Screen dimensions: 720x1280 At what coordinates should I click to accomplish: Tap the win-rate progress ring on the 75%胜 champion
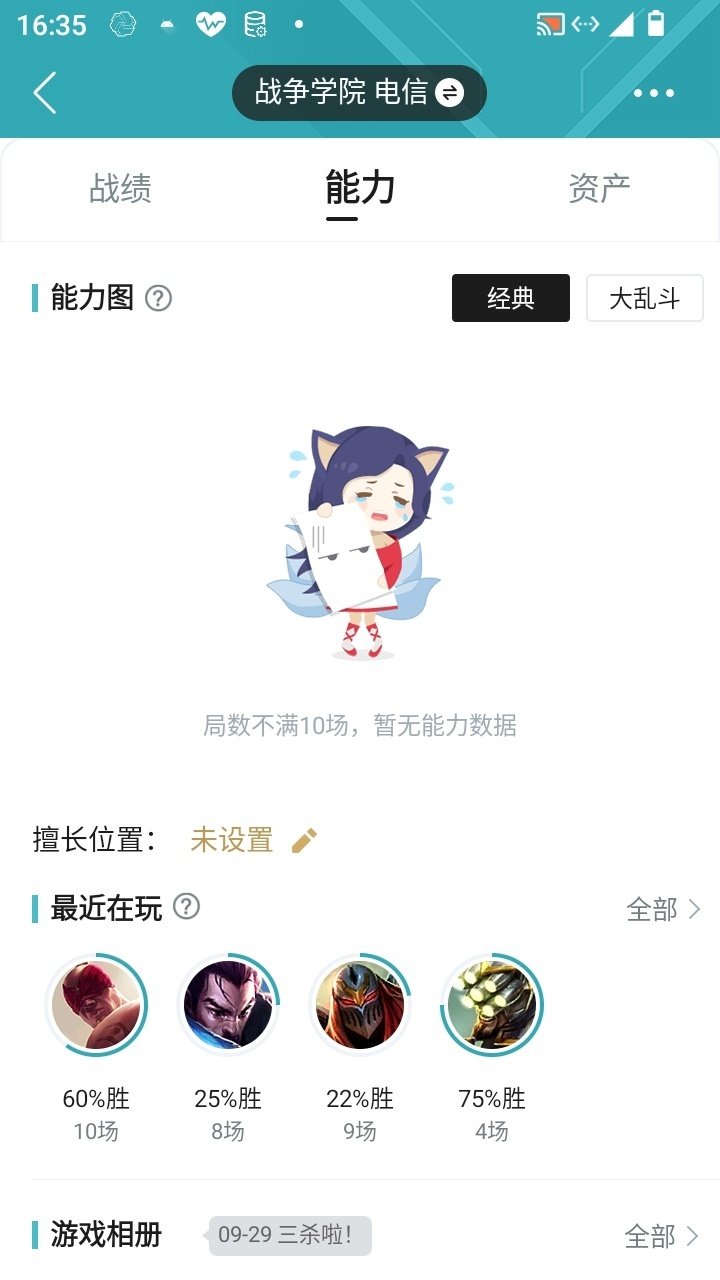(x=491, y=1005)
